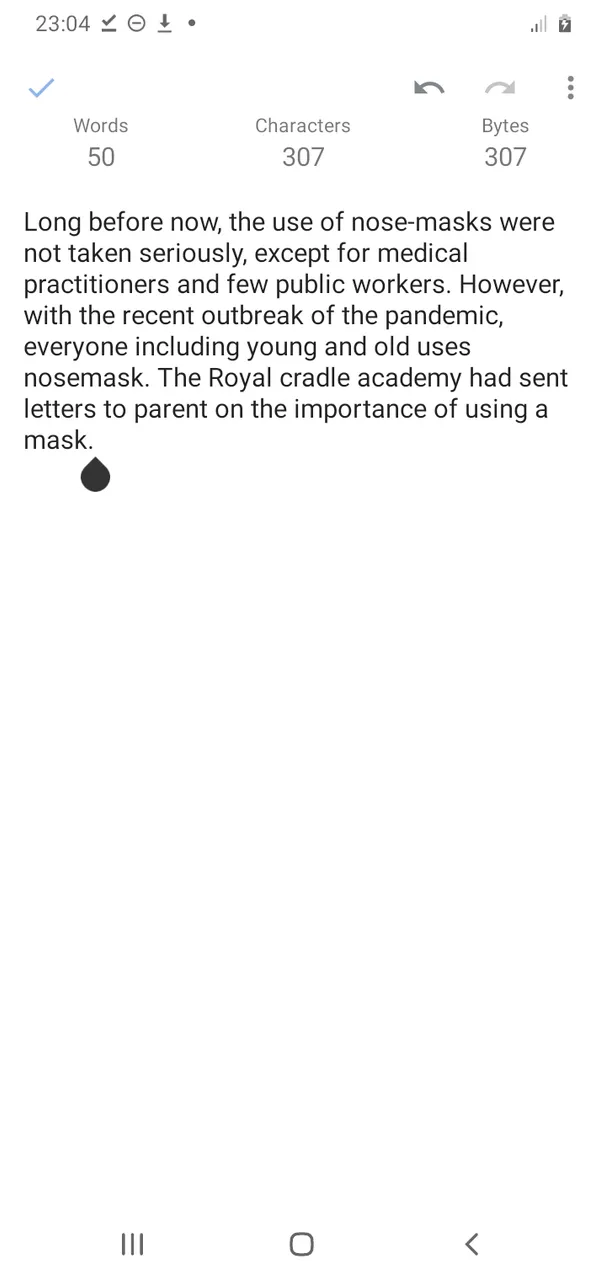Tap the checkmark to save the note
This screenshot has width=606, height=1280.
point(41,88)
